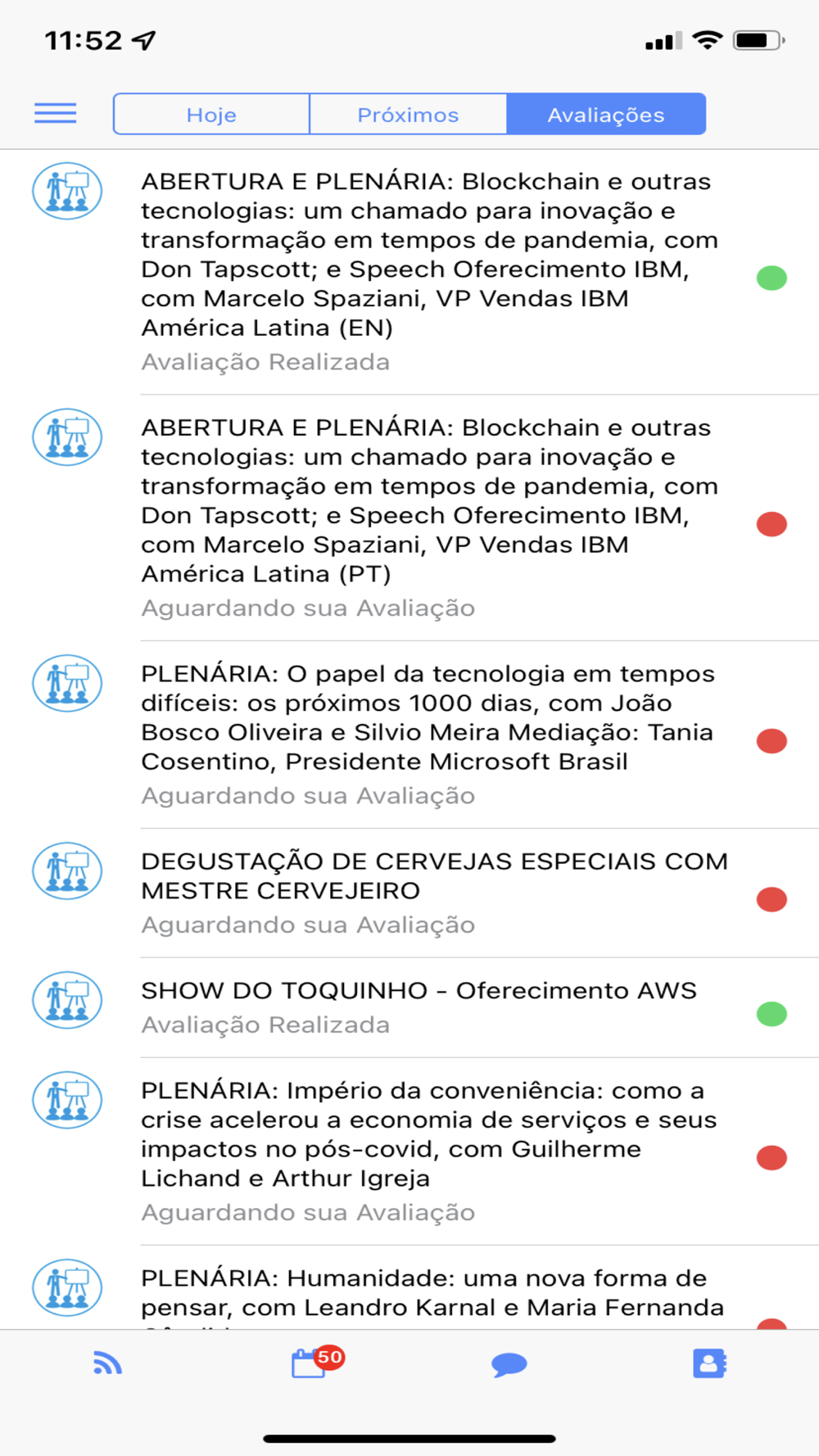
Task: Open the Humanidade plenária with Leandro Karnal
Action: 409,1287
